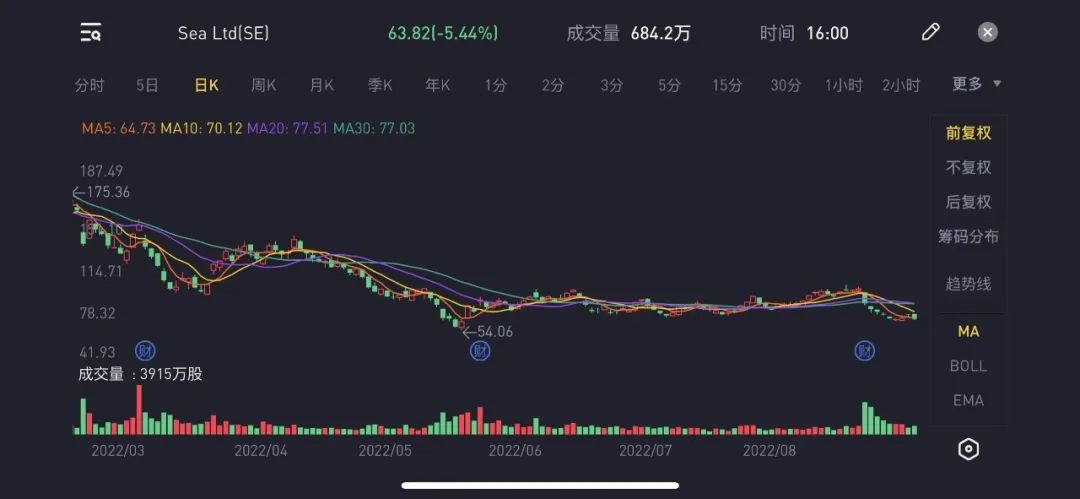1080x499 pixels.
Task: Switch to the 分时 chart tab
Action: [x=89, y=85]
